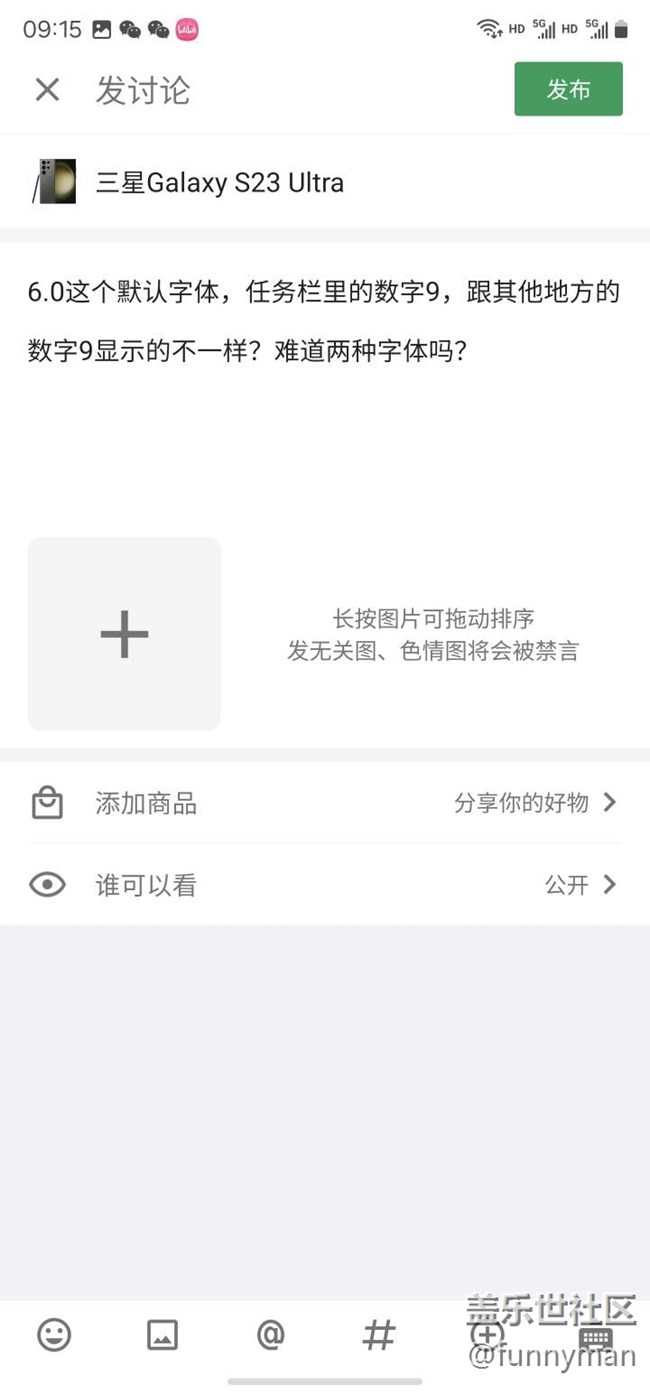This screenshot has width=650, height=1394.
Task: Open the 添加商品 row
Action: click(x=324, y=803)
